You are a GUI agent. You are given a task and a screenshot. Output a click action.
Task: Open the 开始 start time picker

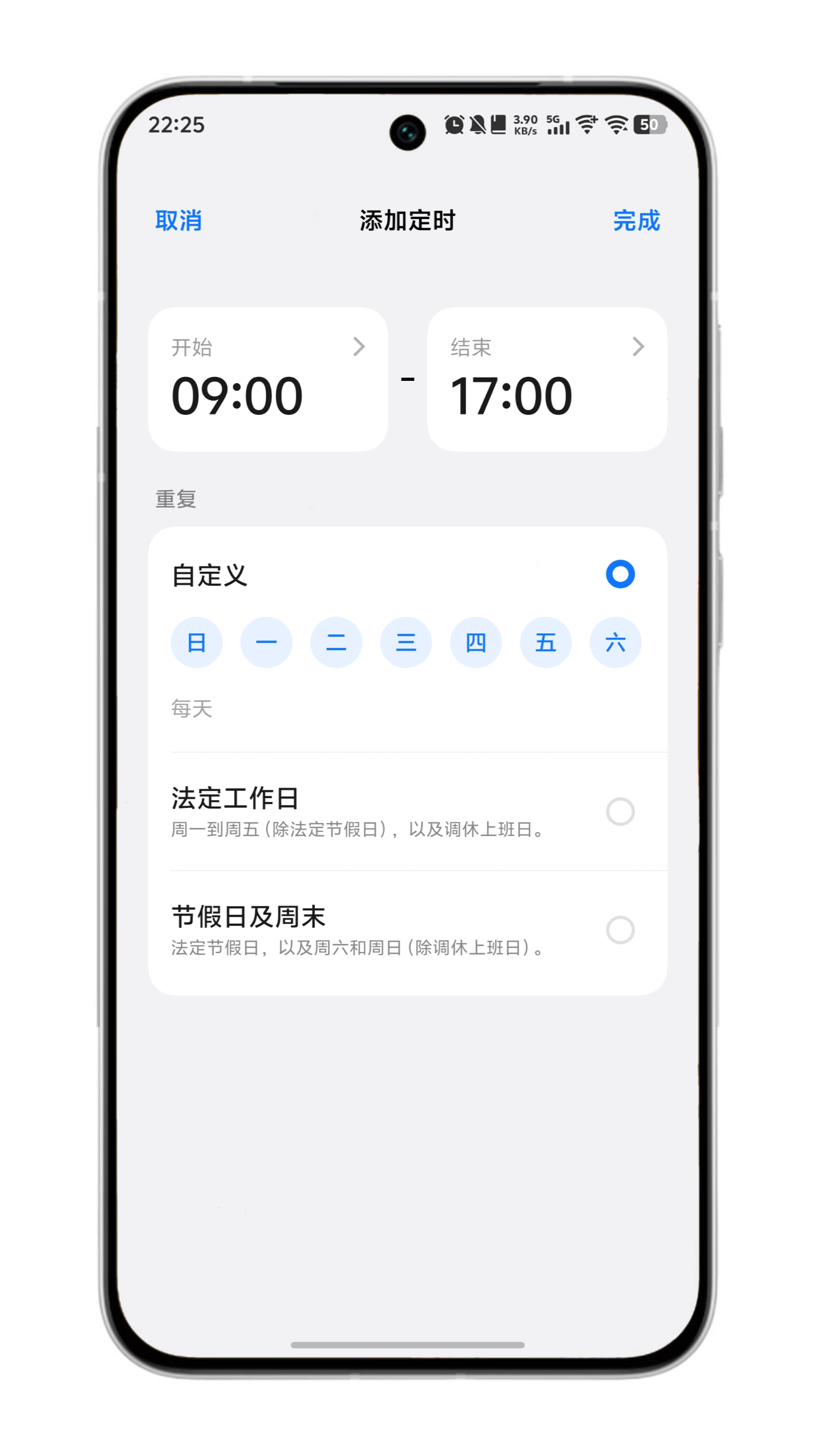[267, 379]
